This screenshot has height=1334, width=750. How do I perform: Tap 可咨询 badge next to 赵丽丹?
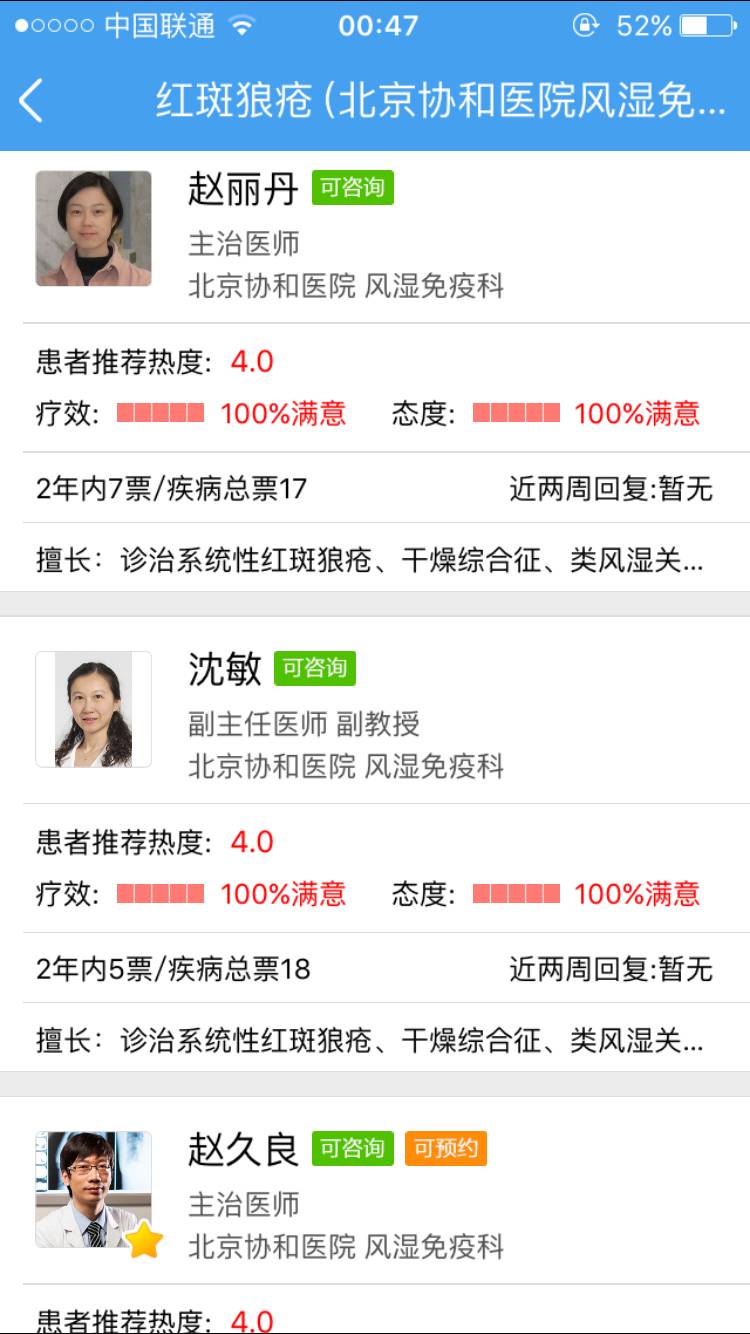click(352, 187)
